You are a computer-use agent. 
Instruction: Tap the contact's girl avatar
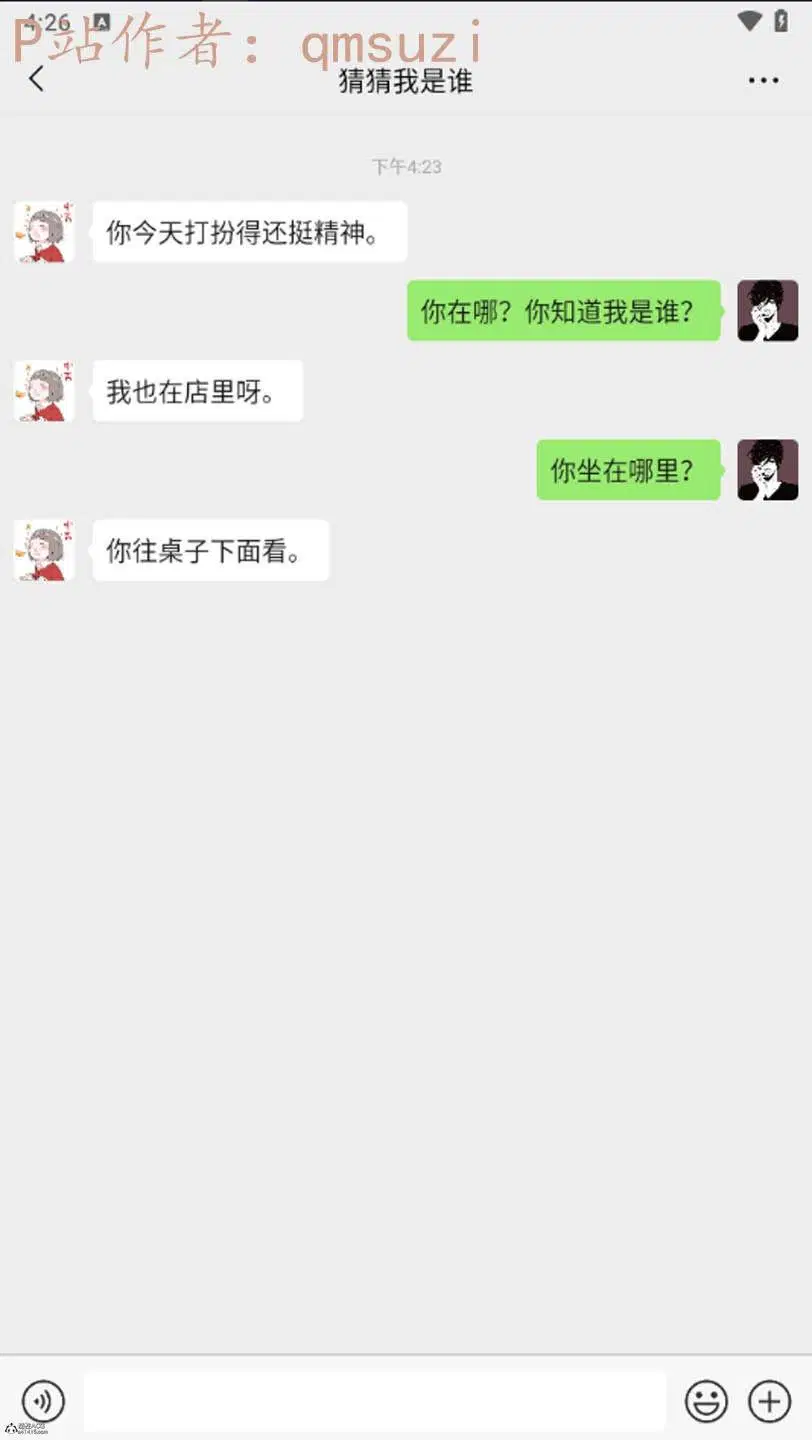[x=43, y=231]
